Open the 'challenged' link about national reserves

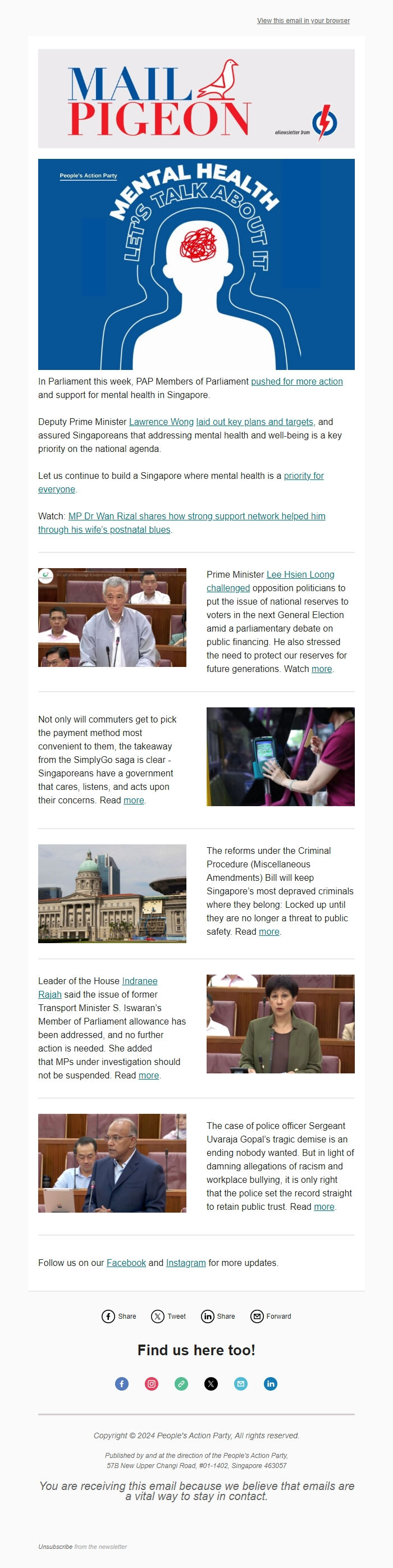coord(228,588)
